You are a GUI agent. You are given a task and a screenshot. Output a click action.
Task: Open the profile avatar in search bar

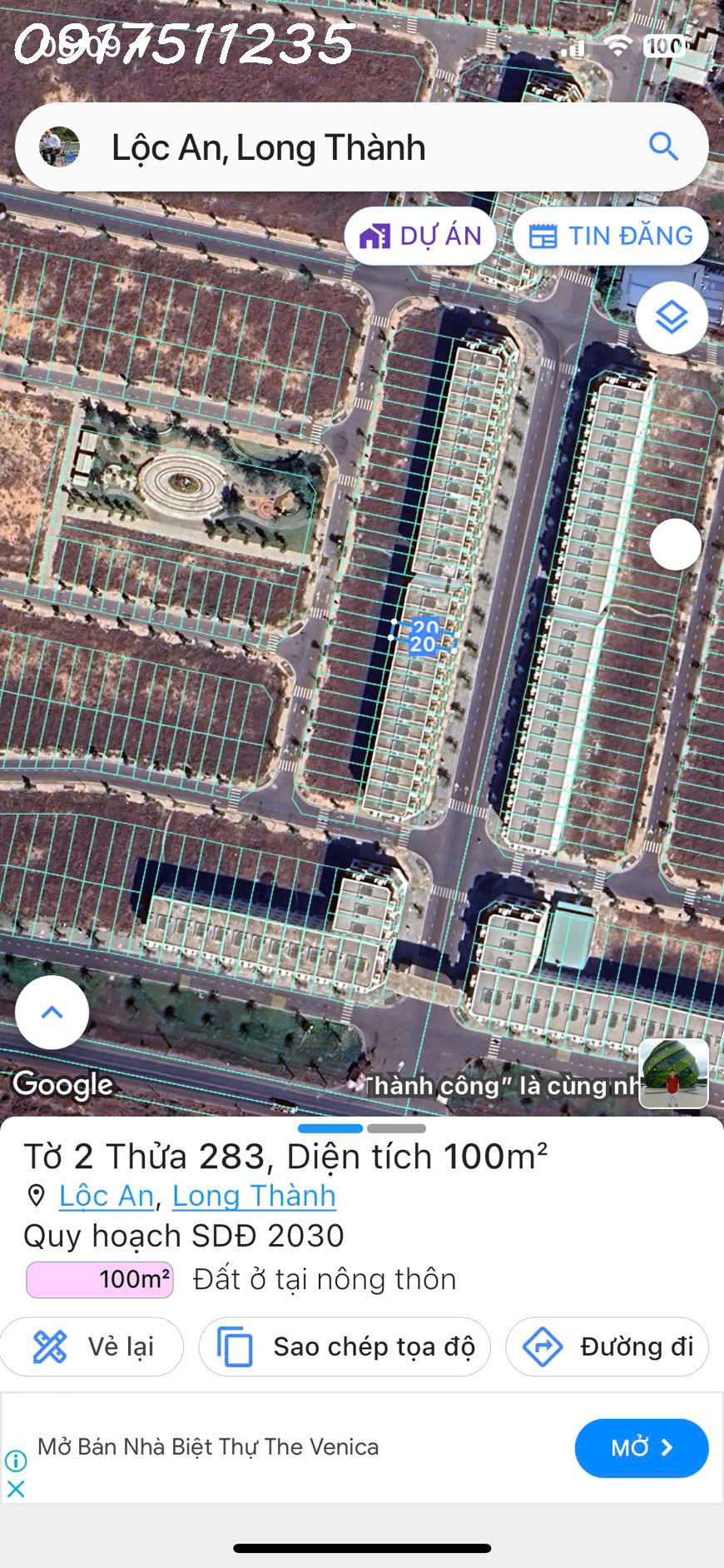point(60,147)
